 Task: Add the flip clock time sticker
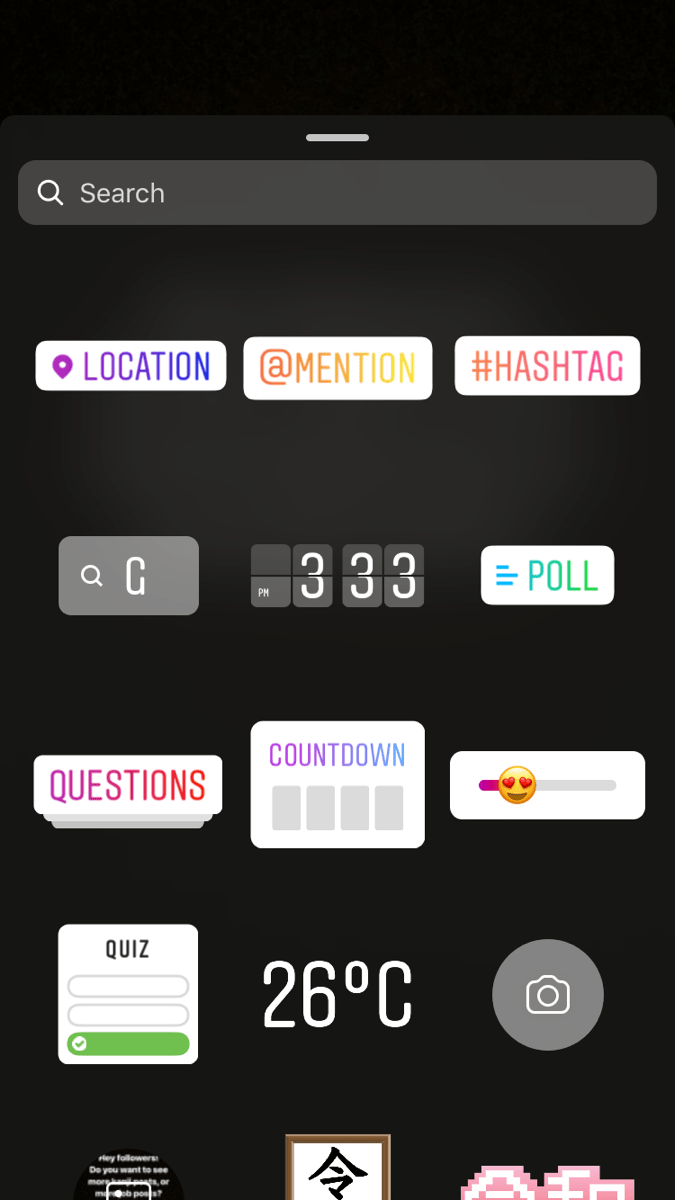pos(337,576)
